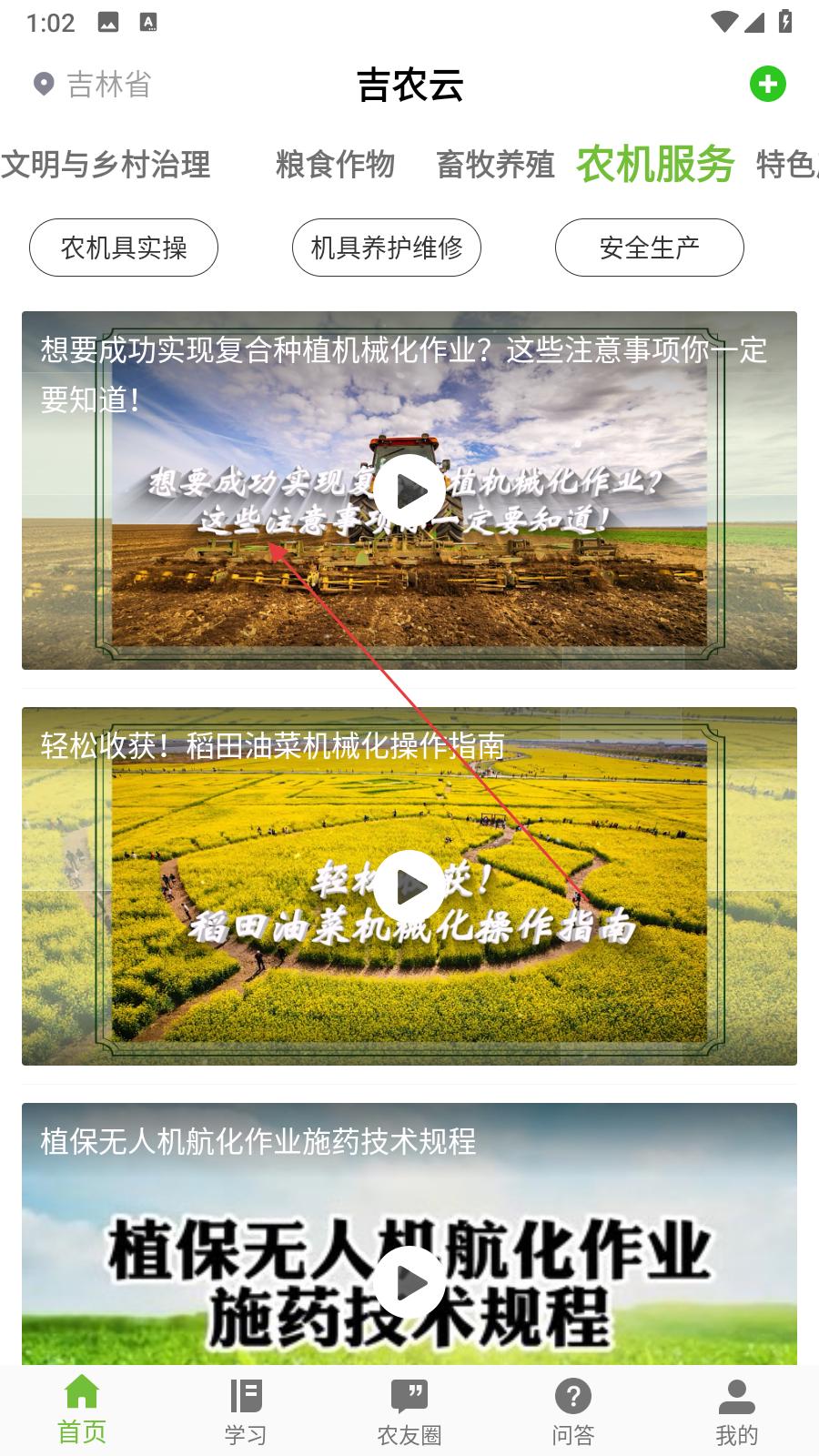819x1456 pixels.
Task: Play the 复合种植机械化作业 video
Action: [x=409, y=491]
